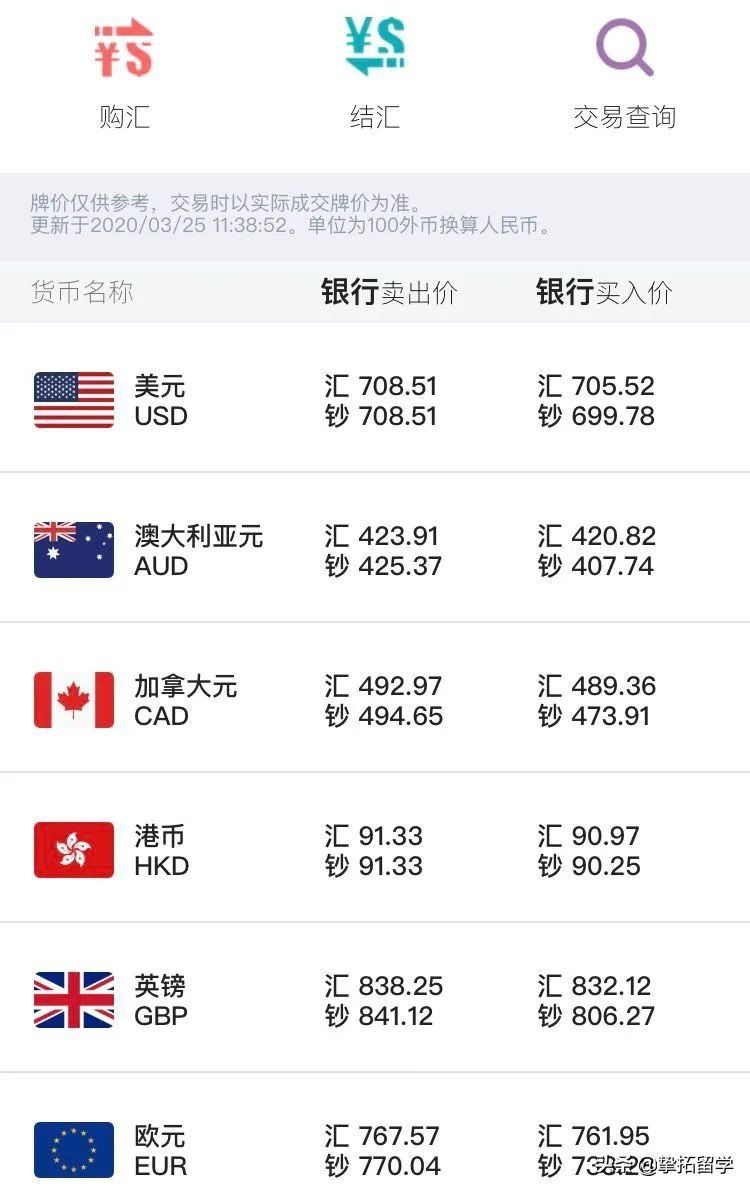
Task: Open the CAD 加拿大元 rate row
Action: click(x=375, y=699)
